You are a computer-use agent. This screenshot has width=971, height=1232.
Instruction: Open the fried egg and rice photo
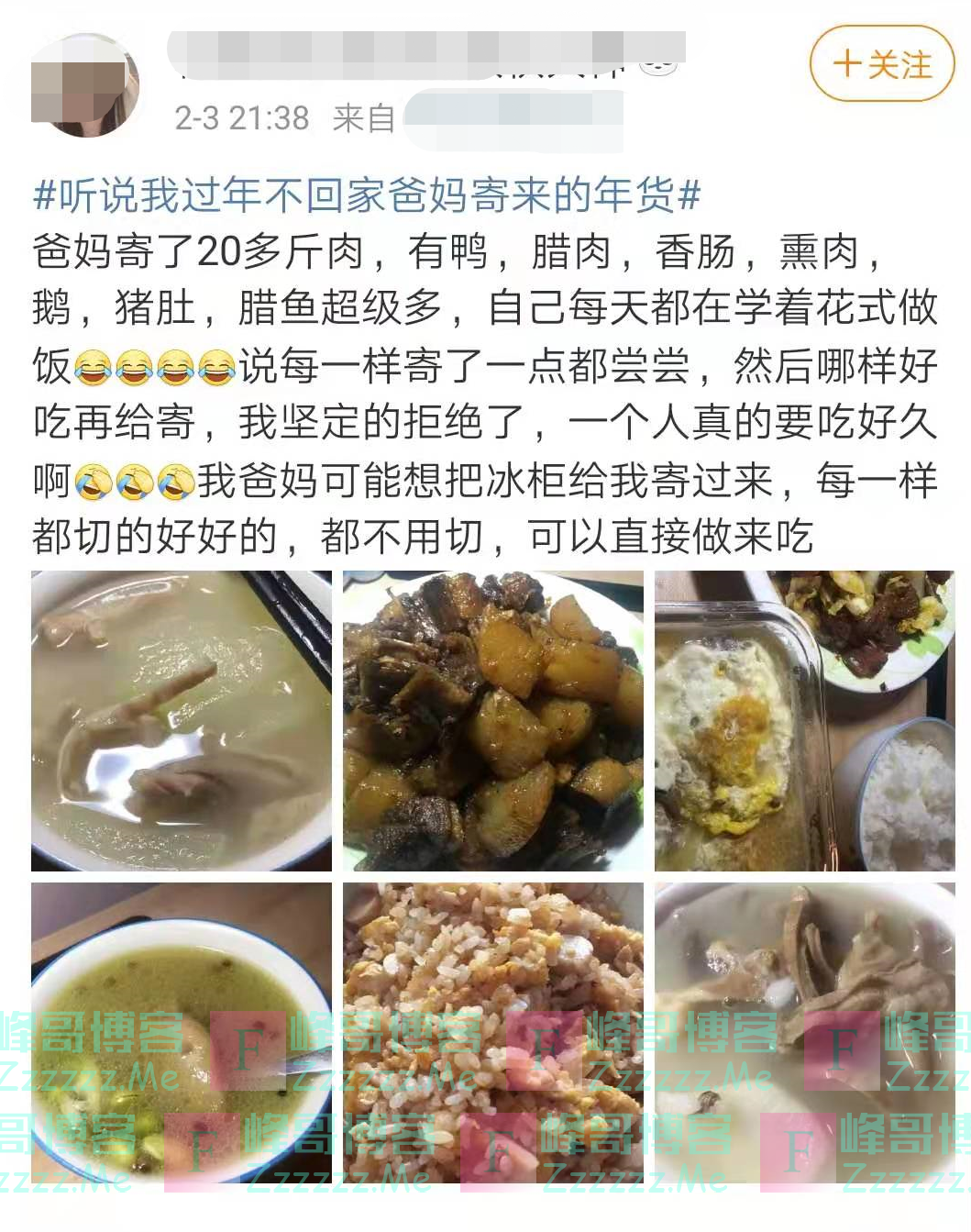pyautogui.click(x=804, y=721)
